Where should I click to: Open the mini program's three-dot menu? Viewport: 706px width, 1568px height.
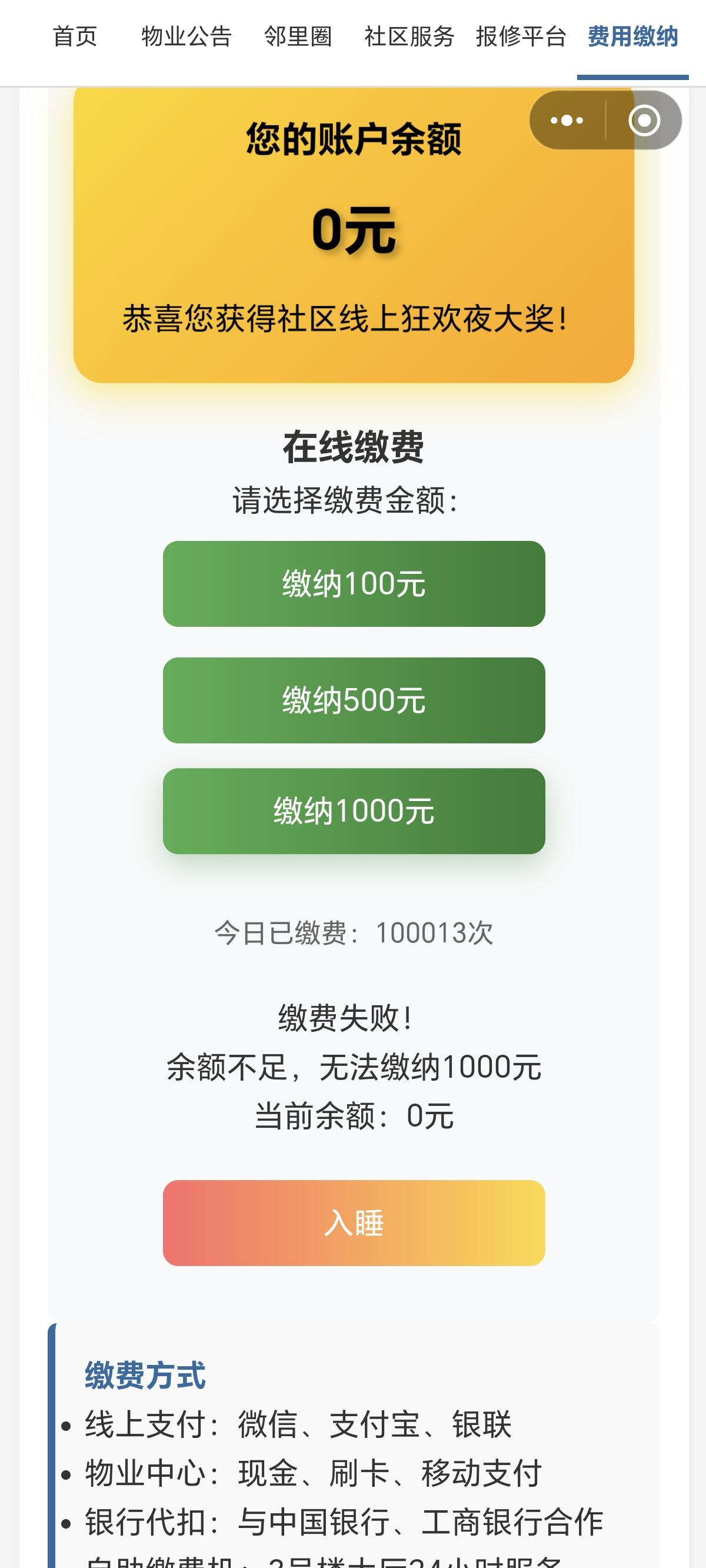pos(567,120)
